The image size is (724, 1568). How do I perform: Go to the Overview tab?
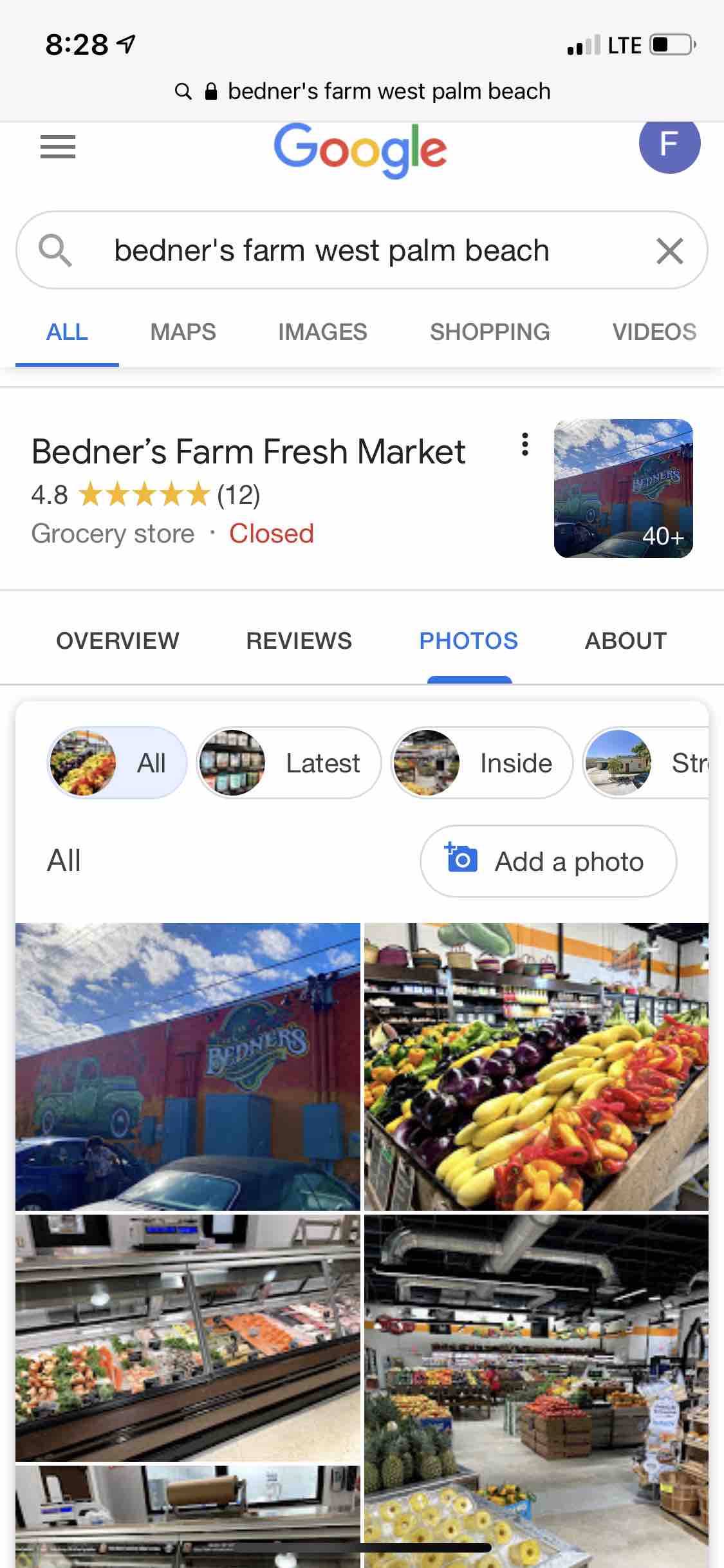pos(118,641)
